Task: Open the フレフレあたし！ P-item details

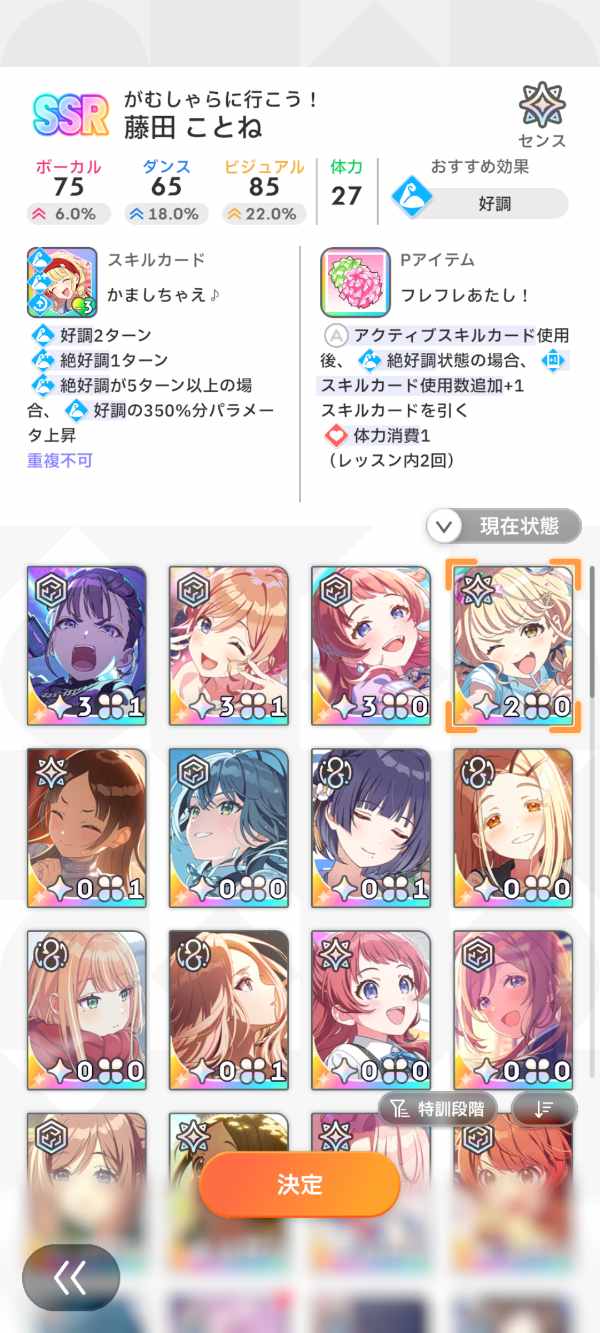Action: coord(355,283)
